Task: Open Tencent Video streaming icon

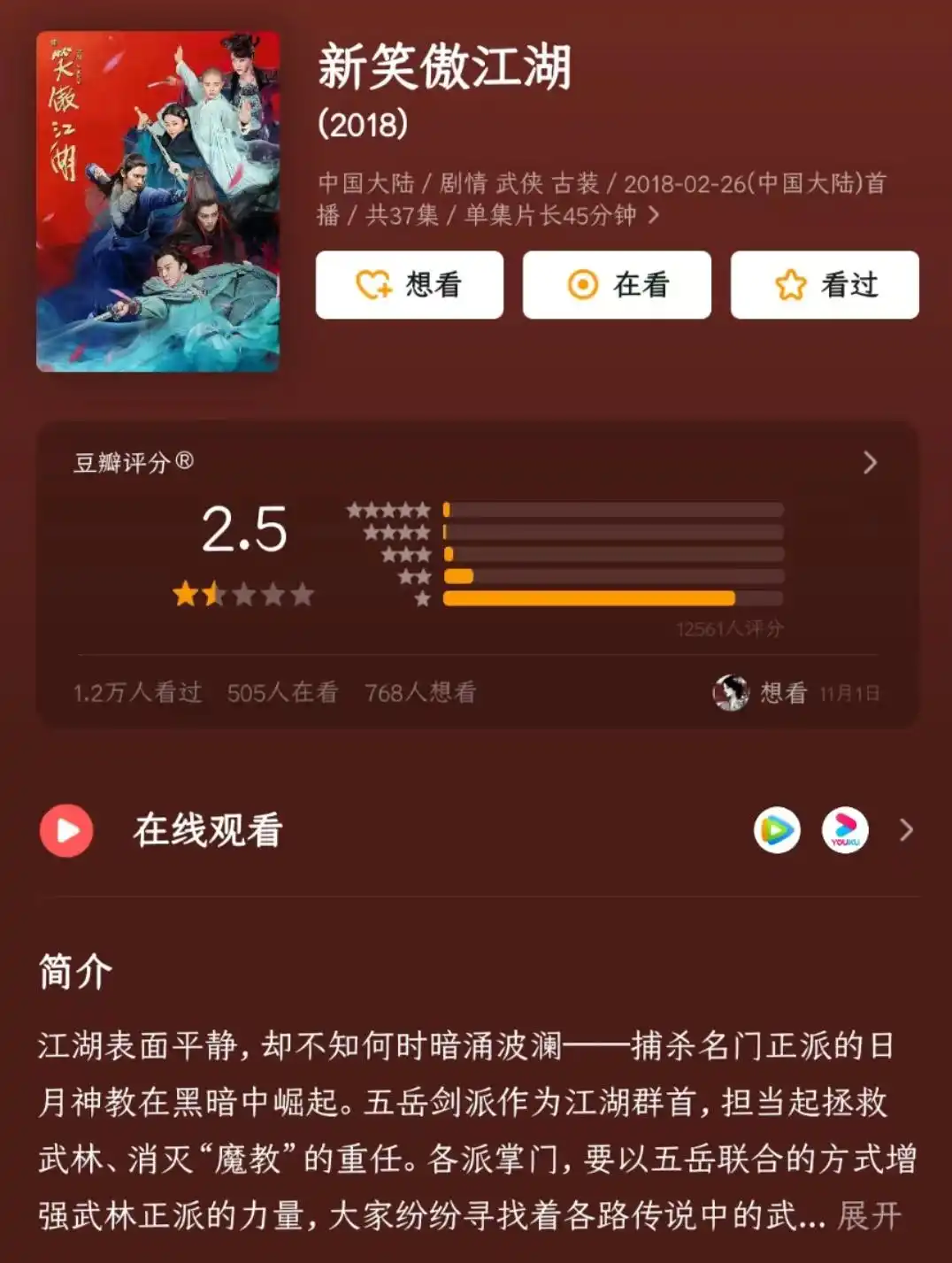Action: (776, 830)
